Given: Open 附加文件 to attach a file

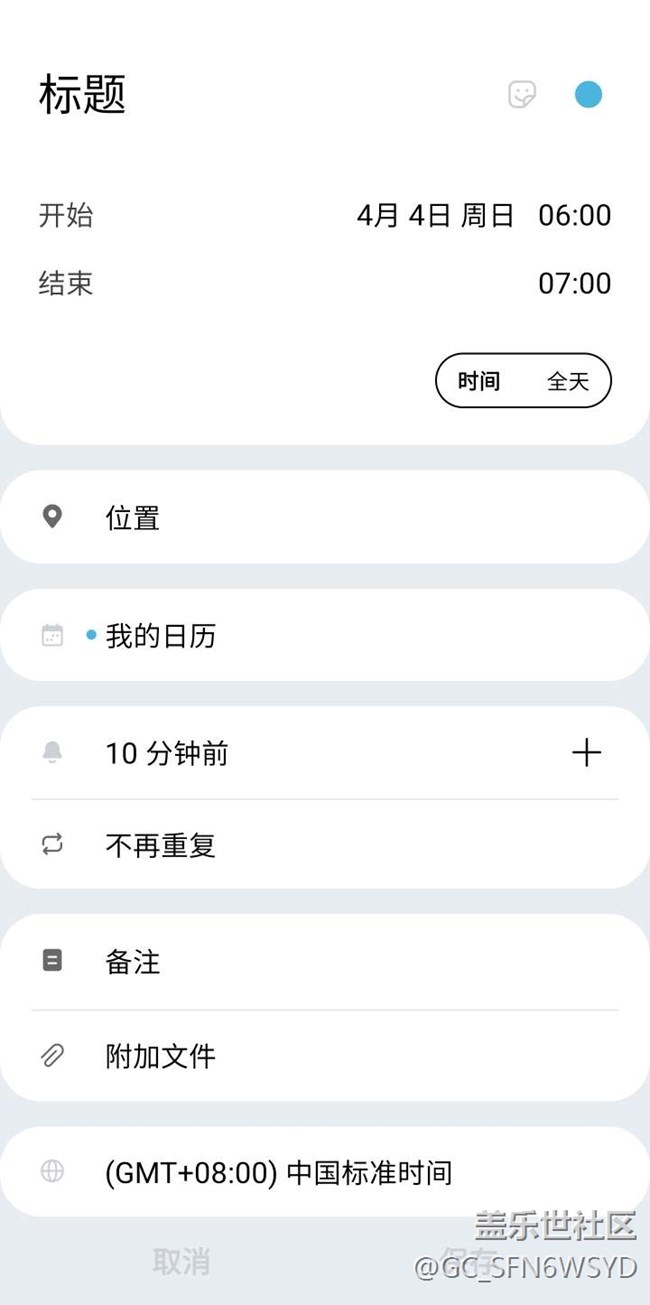Looking at the screenshot, I should pyautogui.click(x=325, y=1056).
